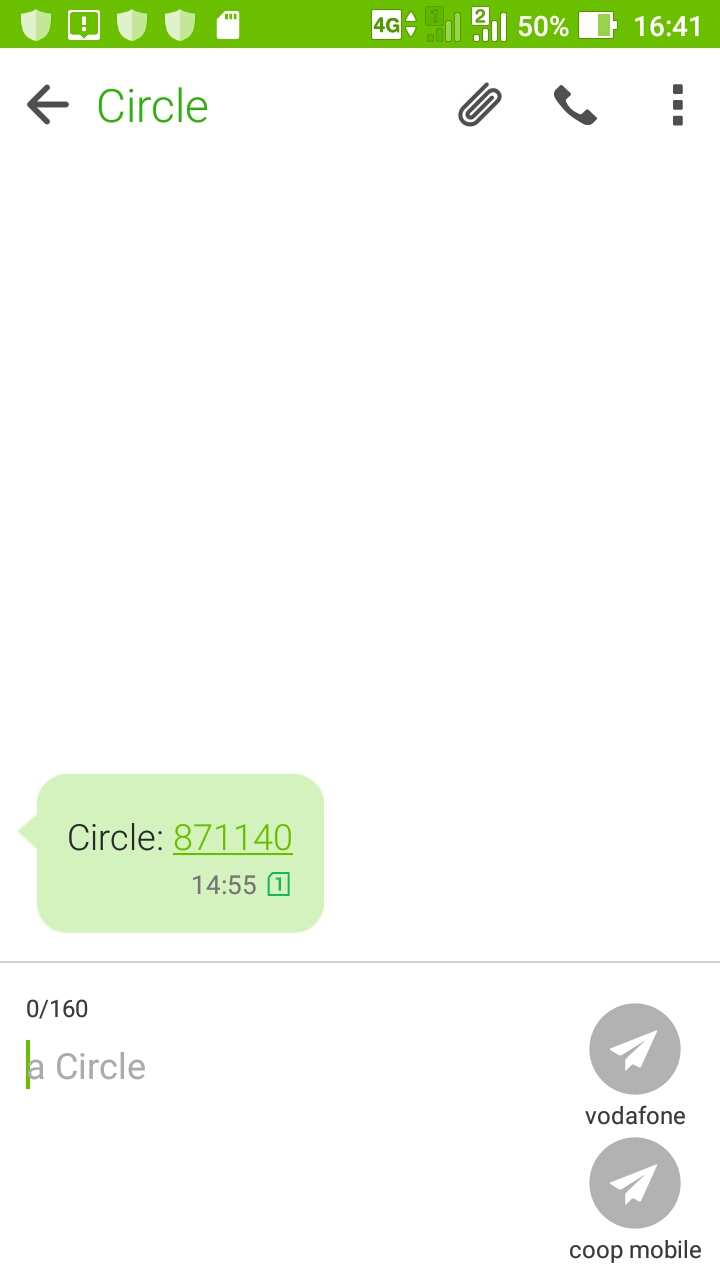Send message via vodafone

point(635,1050)
